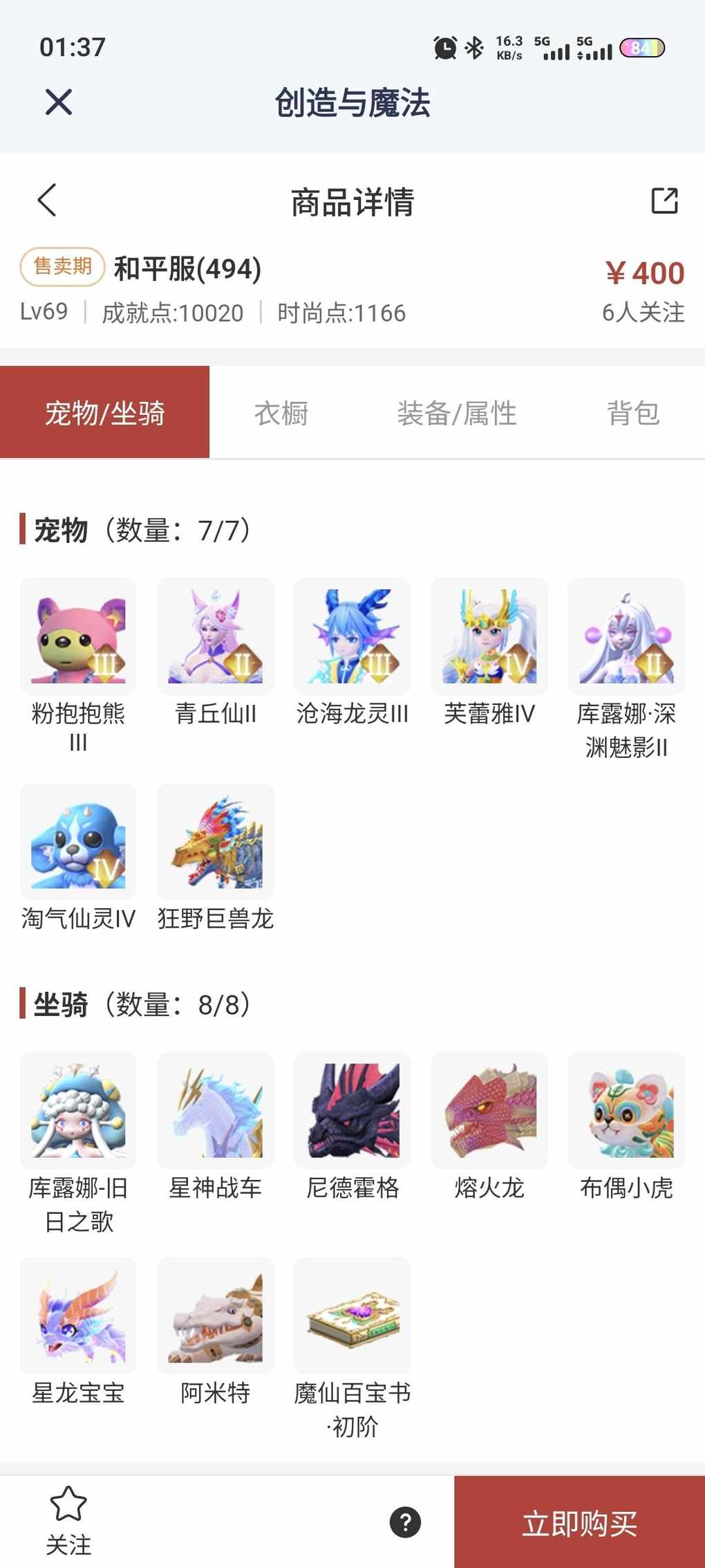This screenshot has height=1568, width=705.
Task: View 魔仙百宝书·初阶 mount
Action: coord(352,1316)
